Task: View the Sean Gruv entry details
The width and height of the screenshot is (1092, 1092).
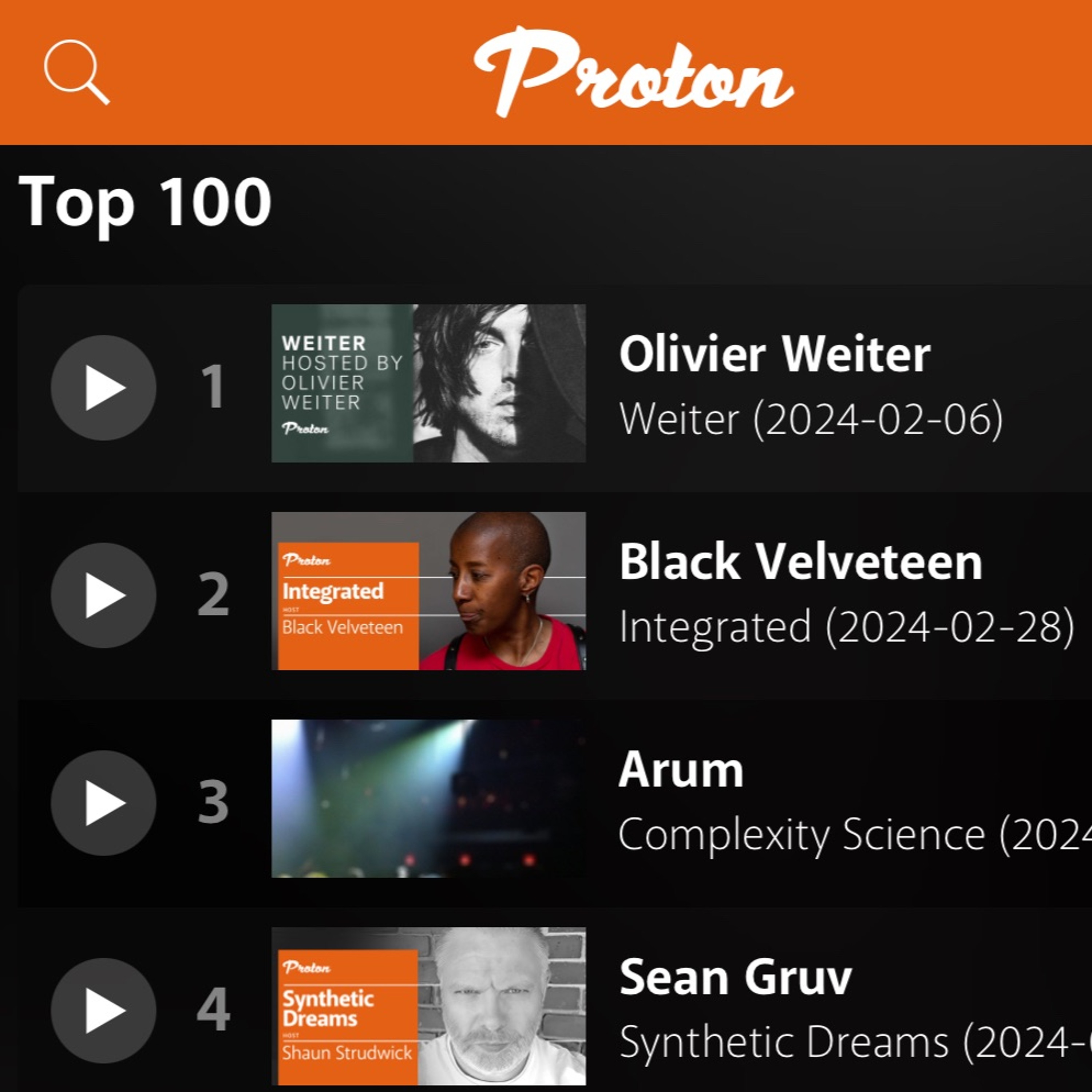Action: [x=735, y=978]
